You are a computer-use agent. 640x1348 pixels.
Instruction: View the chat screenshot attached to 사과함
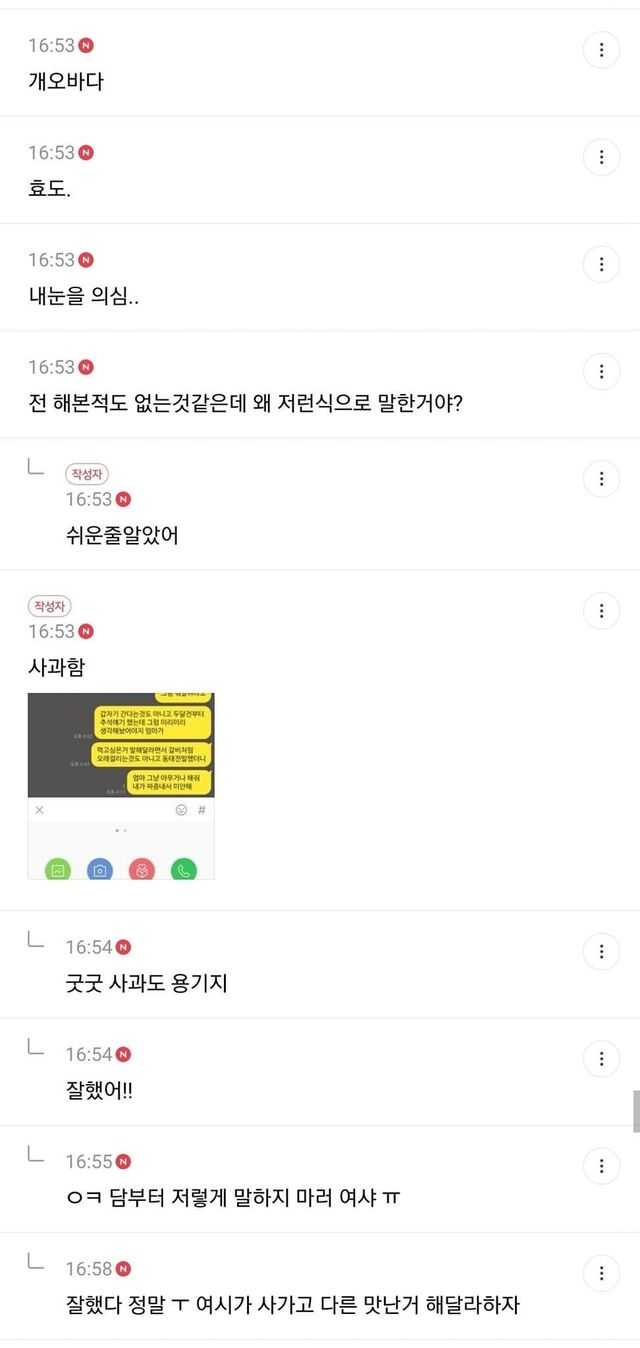tap(121, 786)
